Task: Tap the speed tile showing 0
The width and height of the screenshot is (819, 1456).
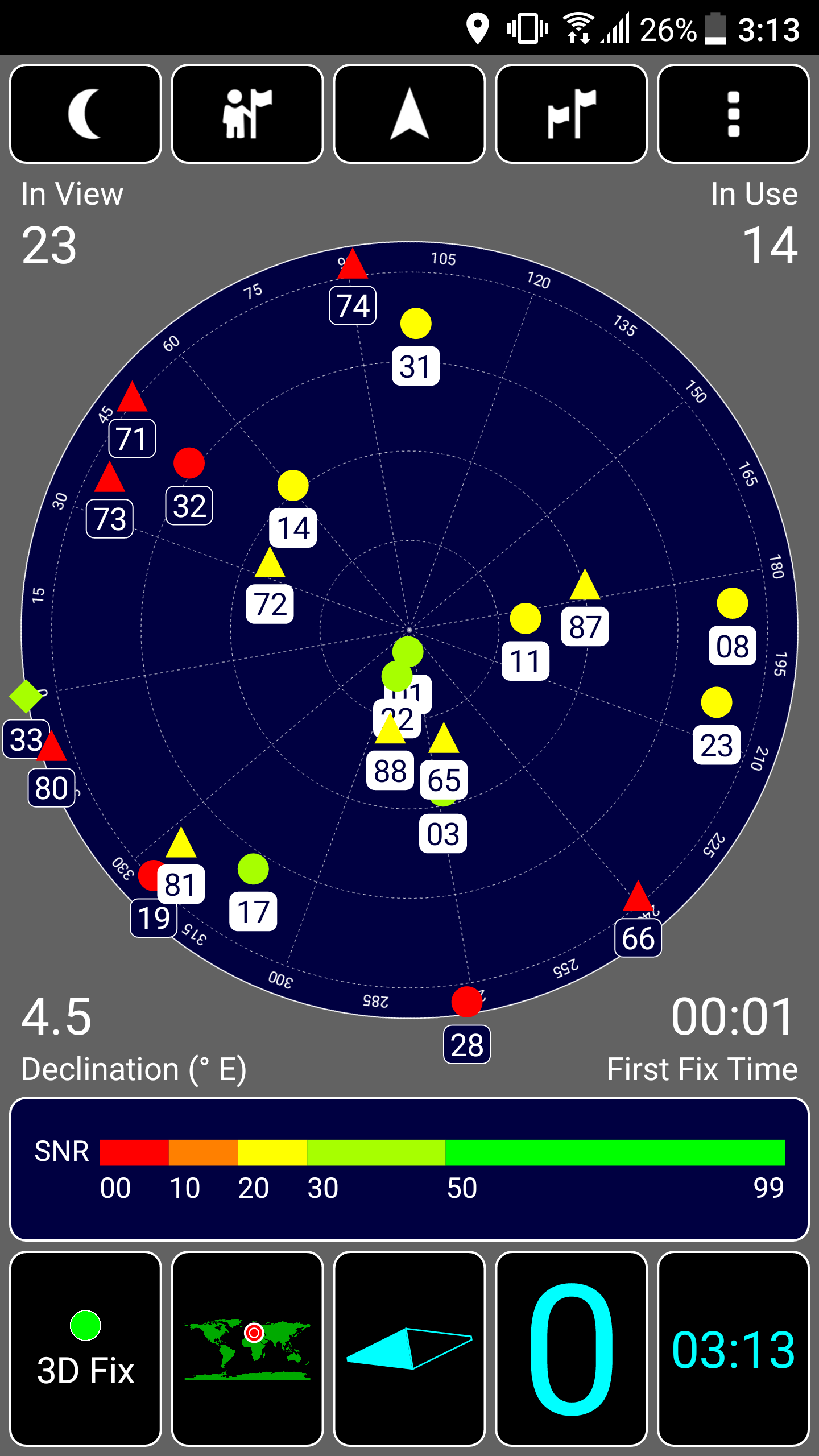Action: click(x=572, y=1348)
